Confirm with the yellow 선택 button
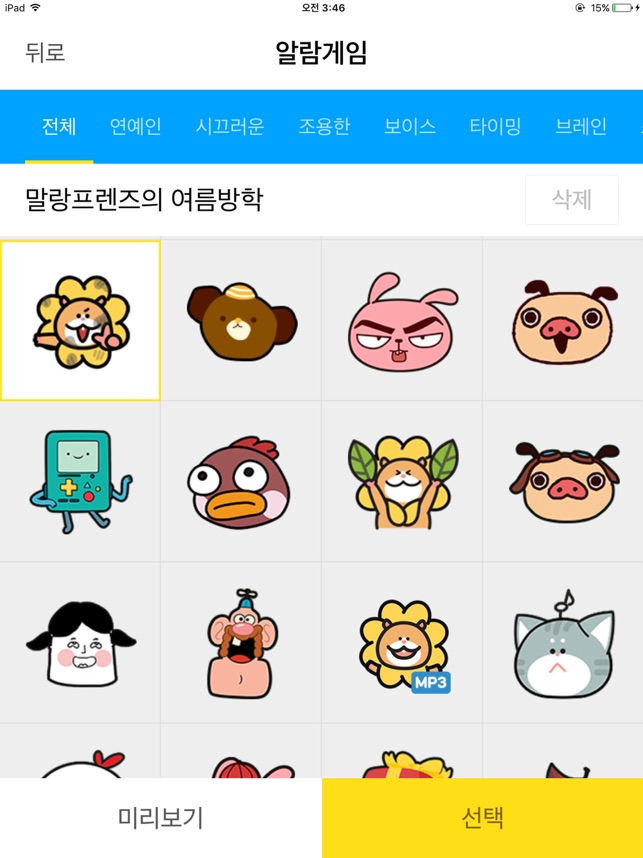Image resolution: width=643 pixels, height=858 pixels. point(482,818)
